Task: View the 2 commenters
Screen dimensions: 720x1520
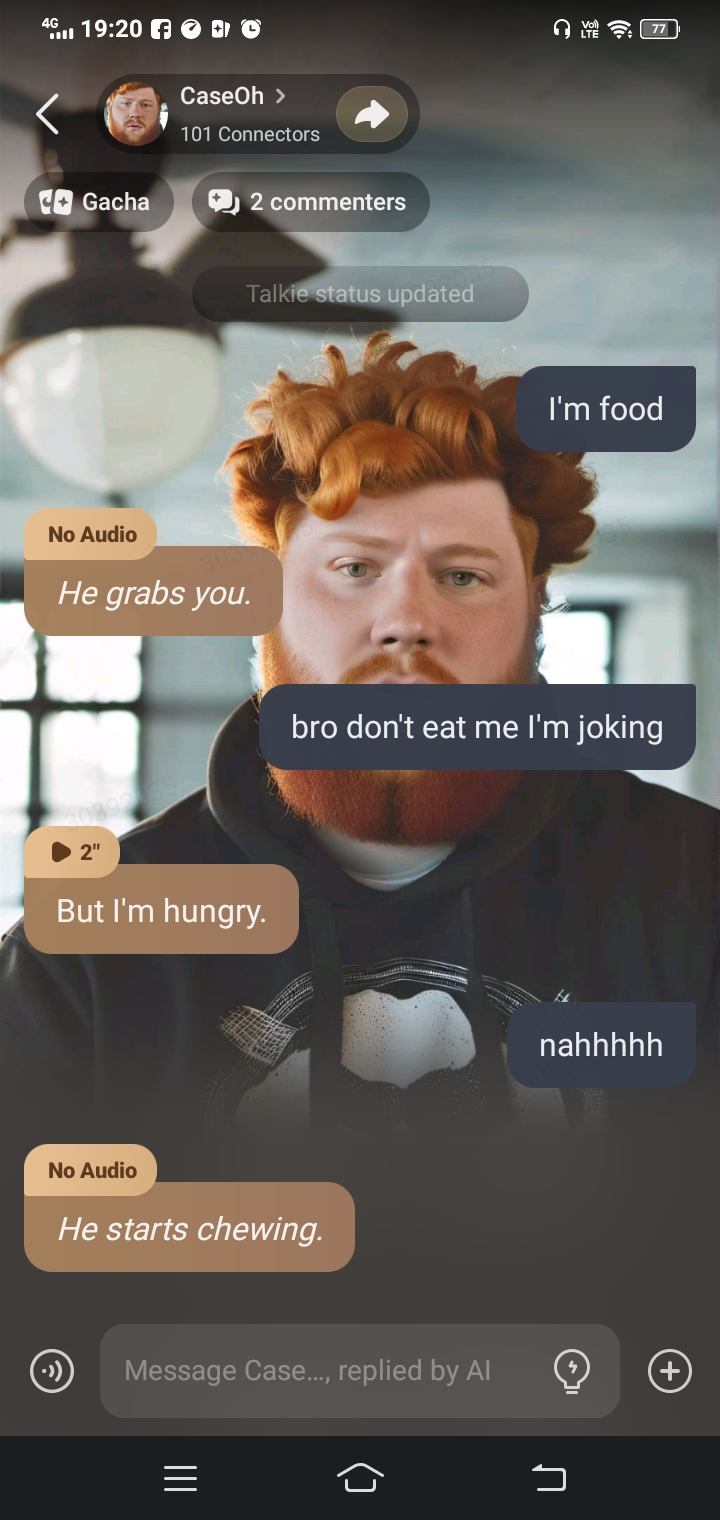Action: coord(310,202)
